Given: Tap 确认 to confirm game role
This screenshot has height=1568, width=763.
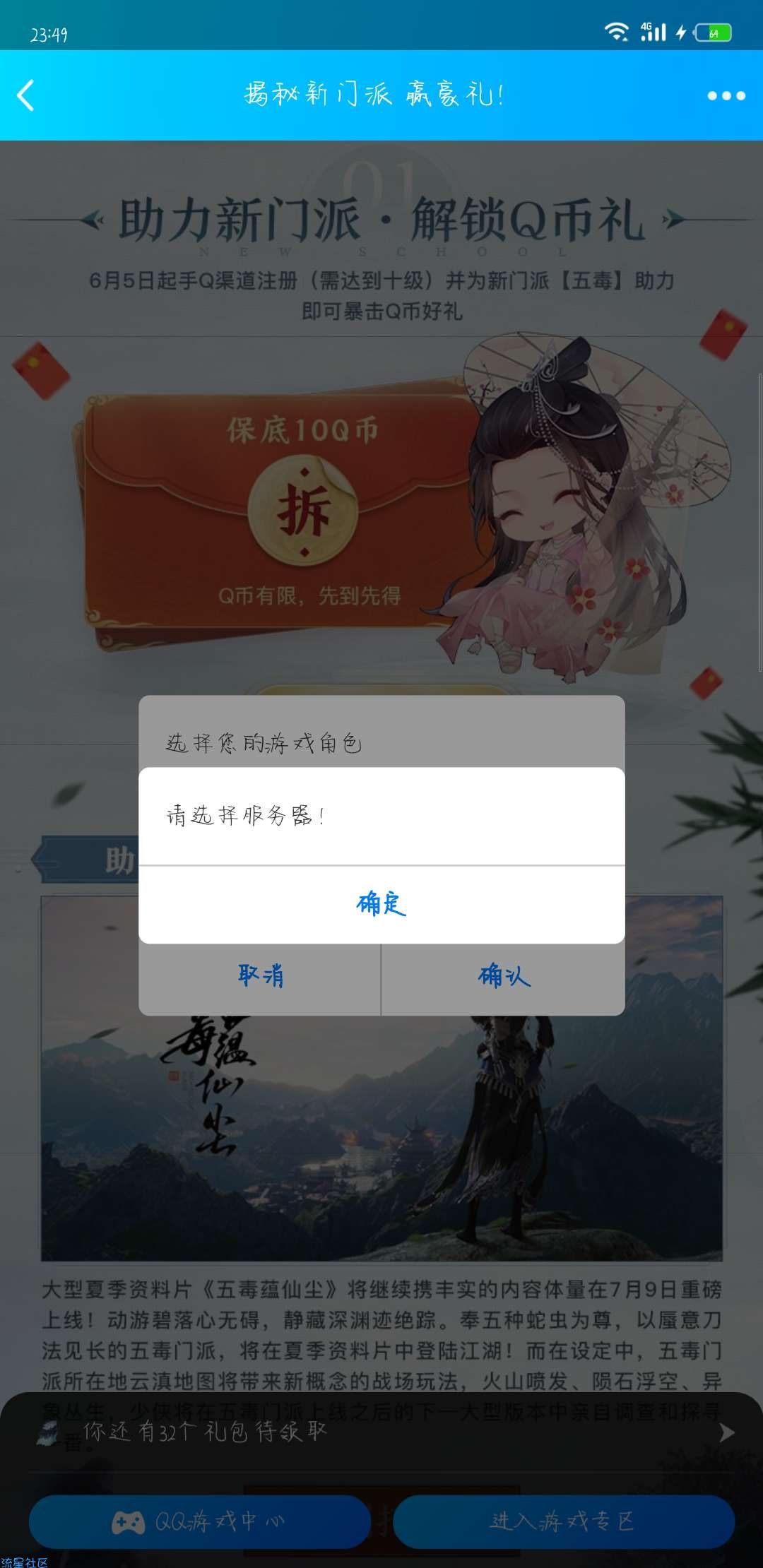Looking at the screenshot, I should click(503, 977).
